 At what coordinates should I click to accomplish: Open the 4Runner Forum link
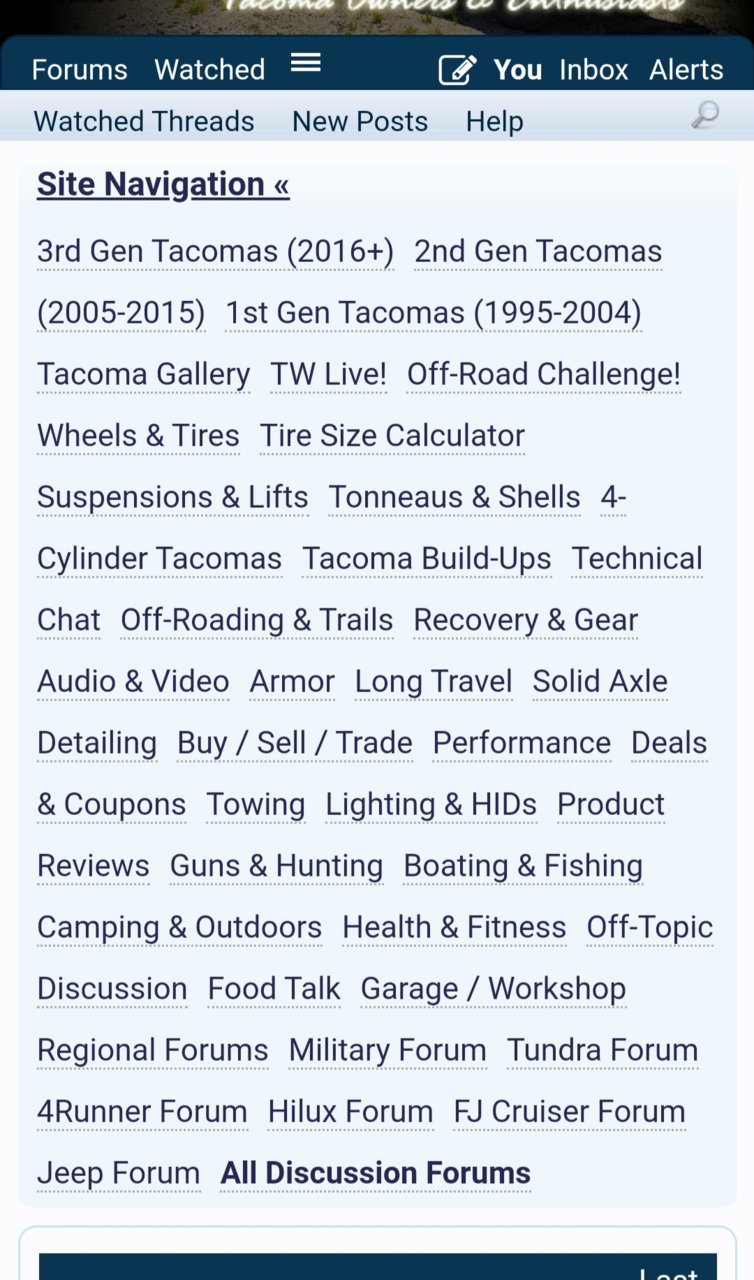142,1111
